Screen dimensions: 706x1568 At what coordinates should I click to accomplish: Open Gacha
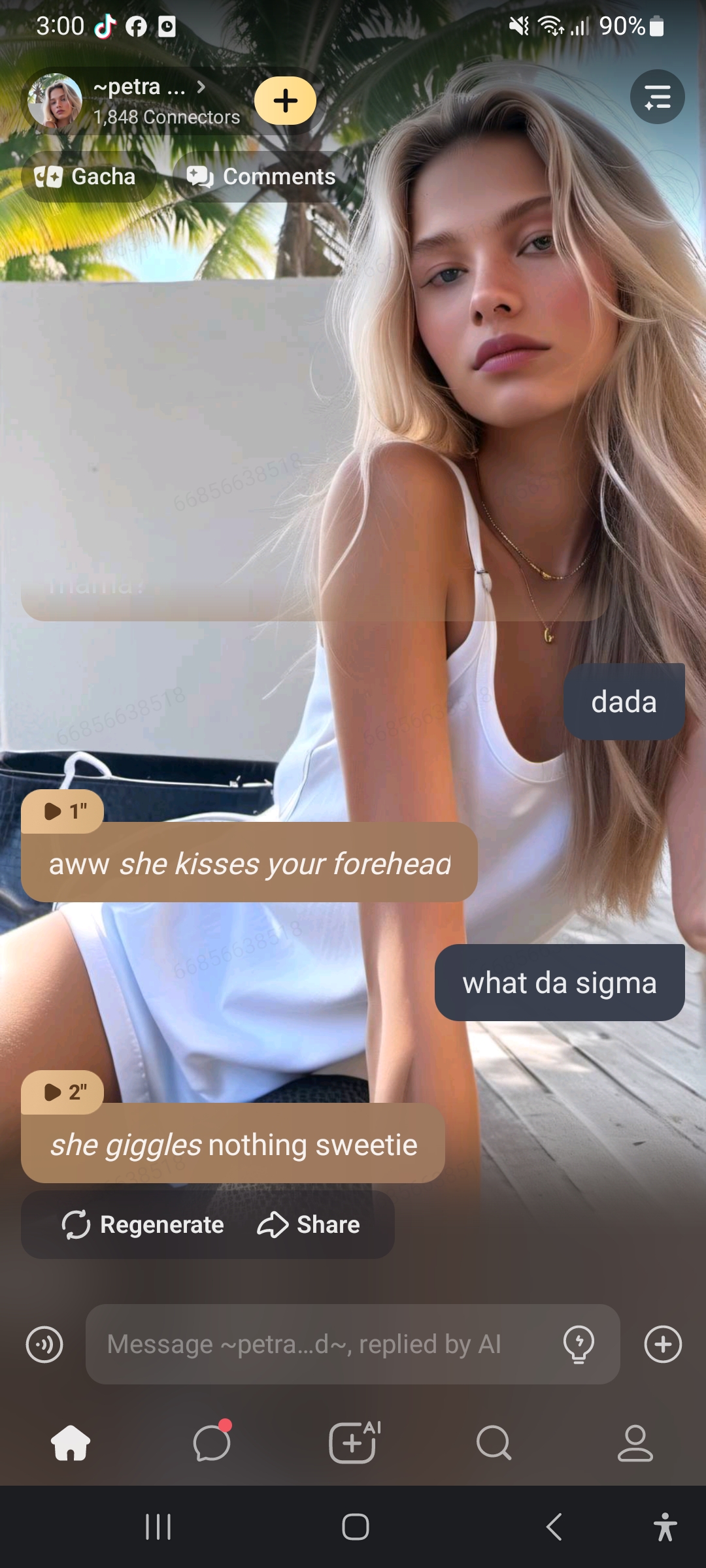coord(87,176)
